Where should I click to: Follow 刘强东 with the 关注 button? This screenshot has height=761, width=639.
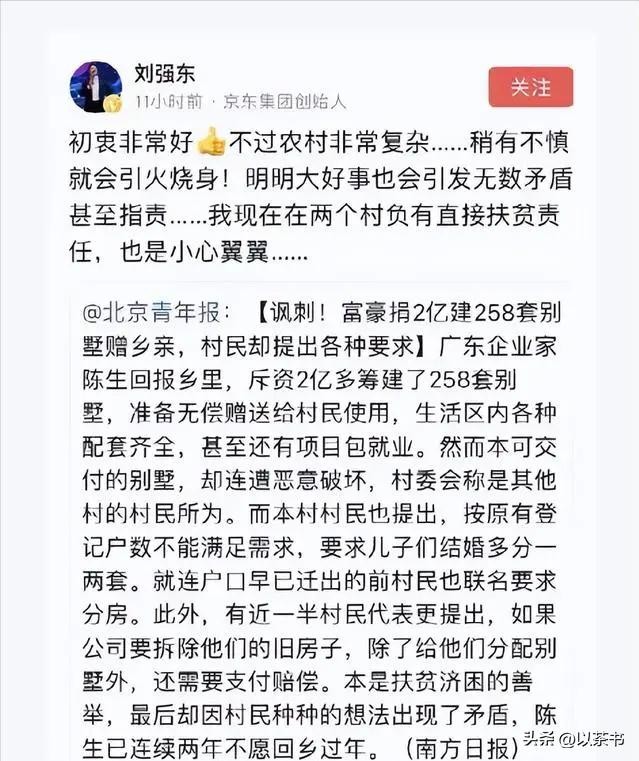(530, 87)
